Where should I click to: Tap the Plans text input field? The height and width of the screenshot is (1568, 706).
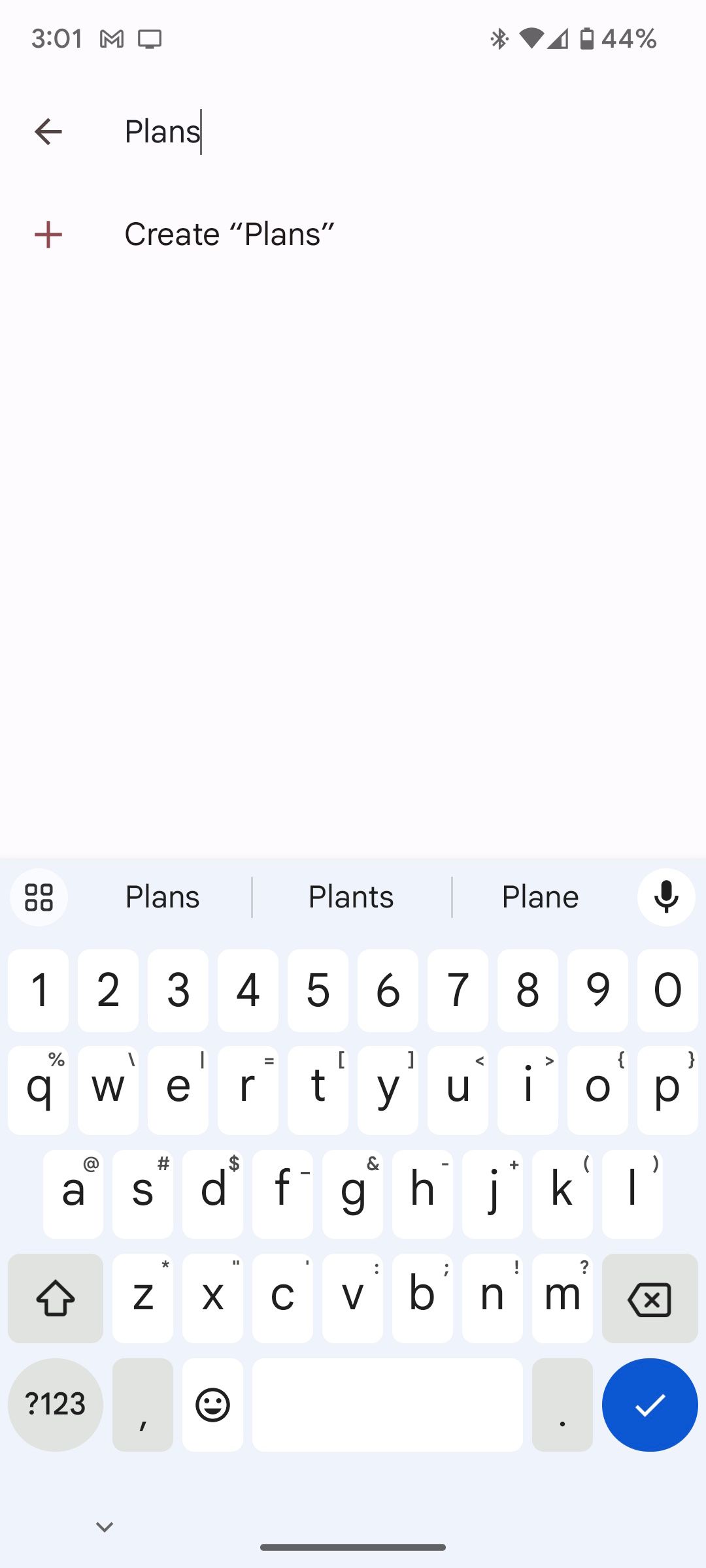[162, 131]
